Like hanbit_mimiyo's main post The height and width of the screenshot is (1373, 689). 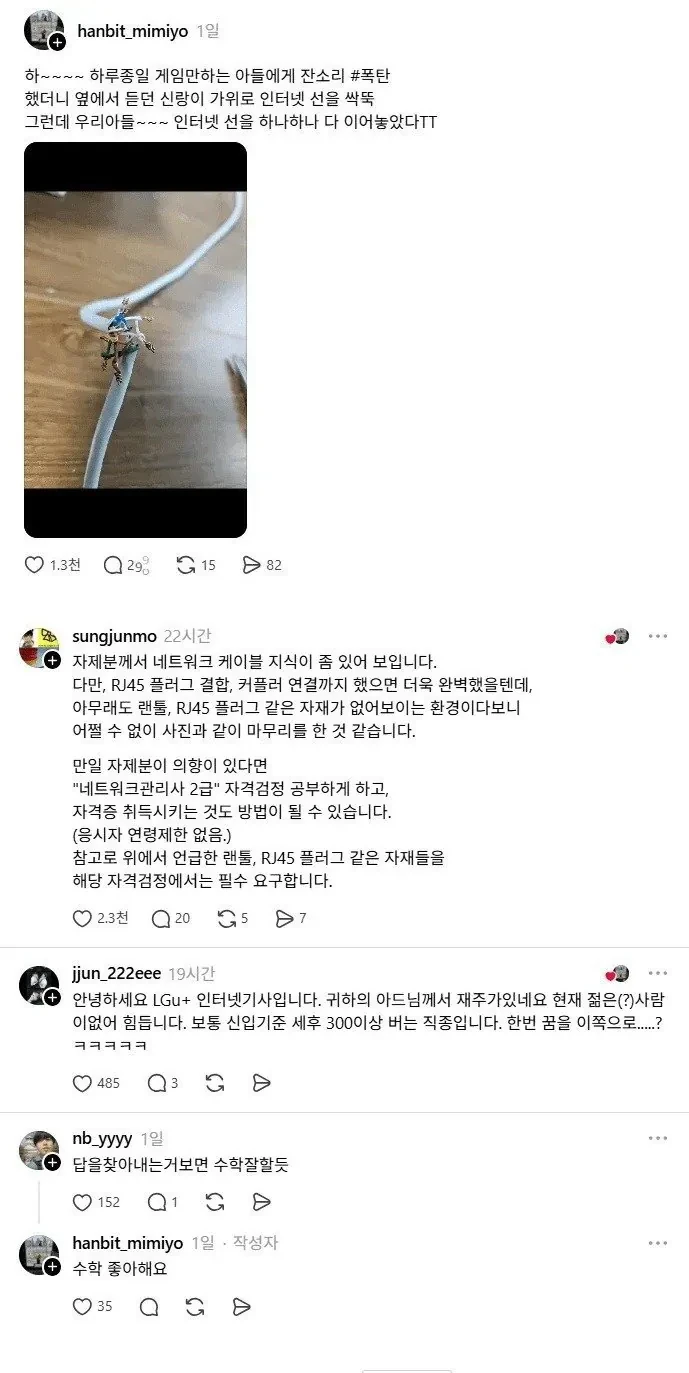[34, 565]
